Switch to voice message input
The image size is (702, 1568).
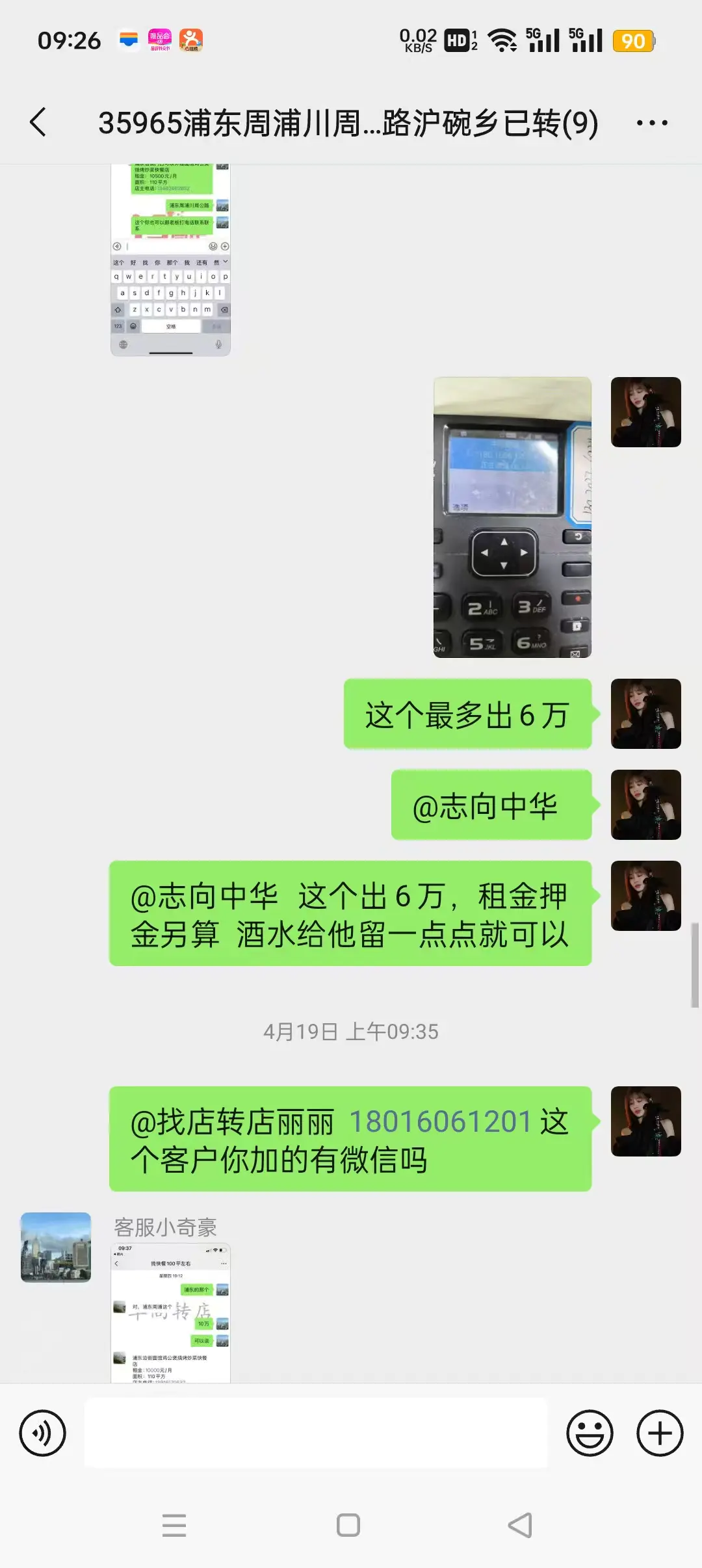click(43, 1433)
